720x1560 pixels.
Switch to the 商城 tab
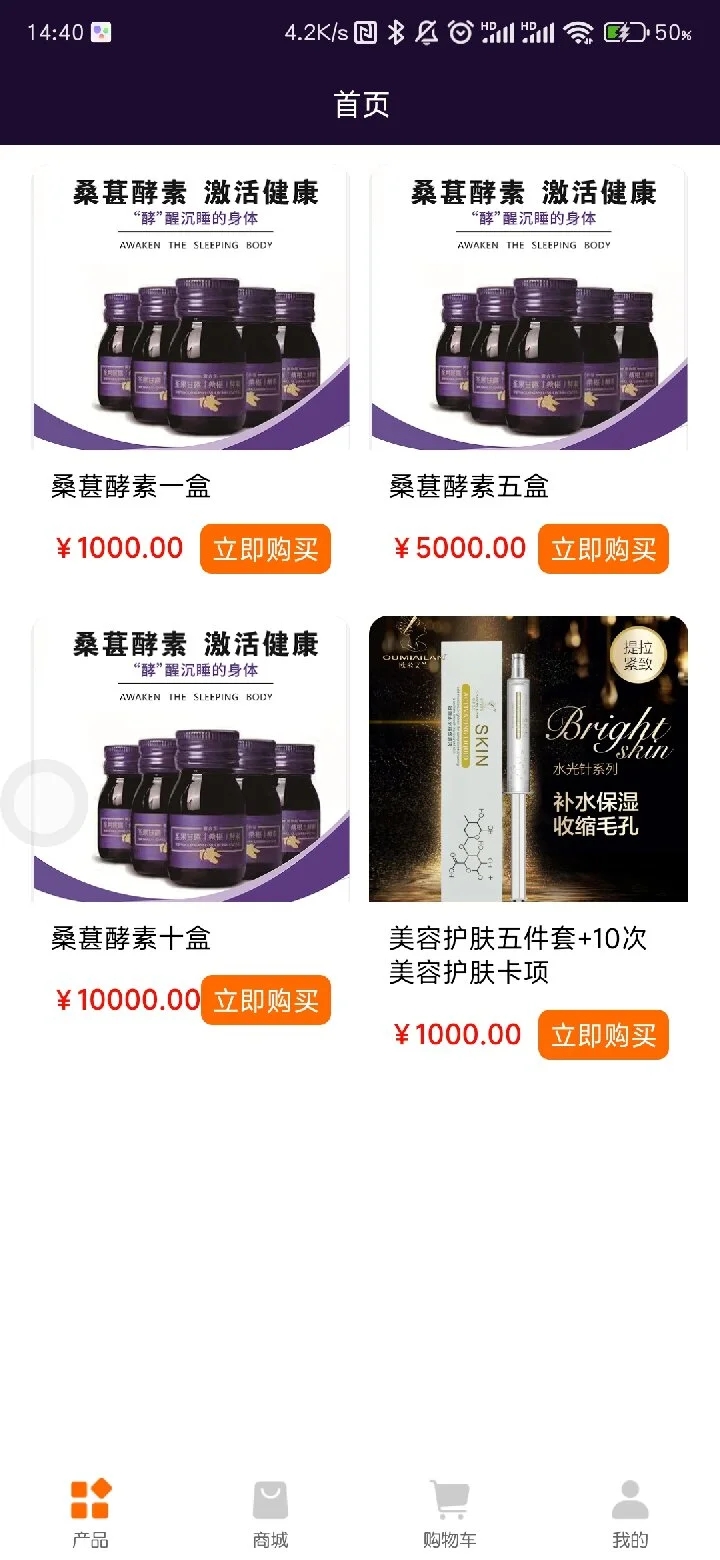click(x=270, y=1514)
